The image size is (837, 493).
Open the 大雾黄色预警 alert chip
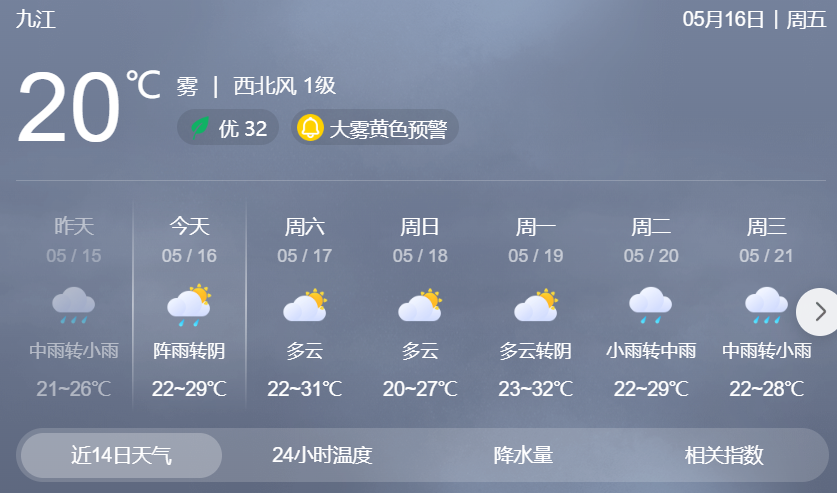click(375, 128)
